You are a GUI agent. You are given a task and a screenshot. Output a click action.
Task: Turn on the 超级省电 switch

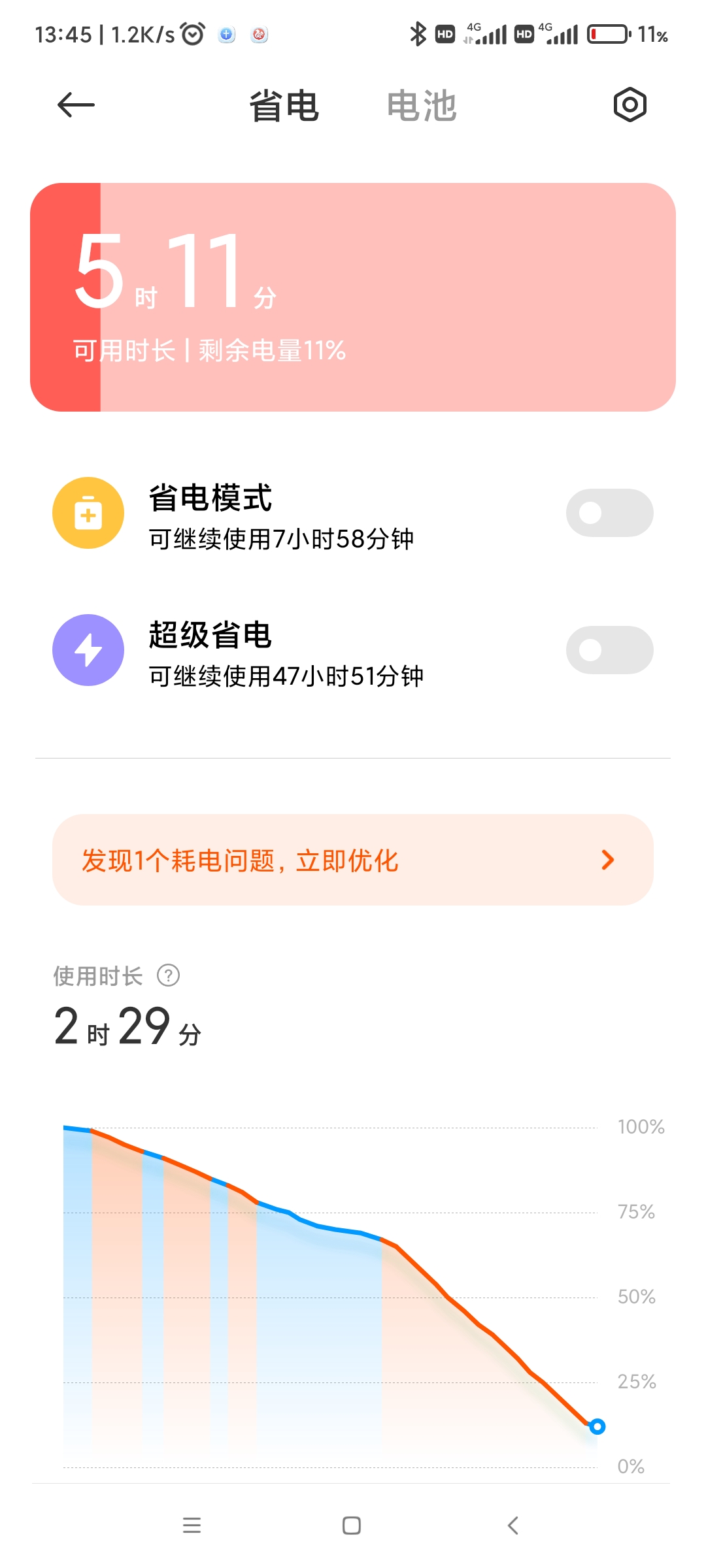[x=609, y=650]
